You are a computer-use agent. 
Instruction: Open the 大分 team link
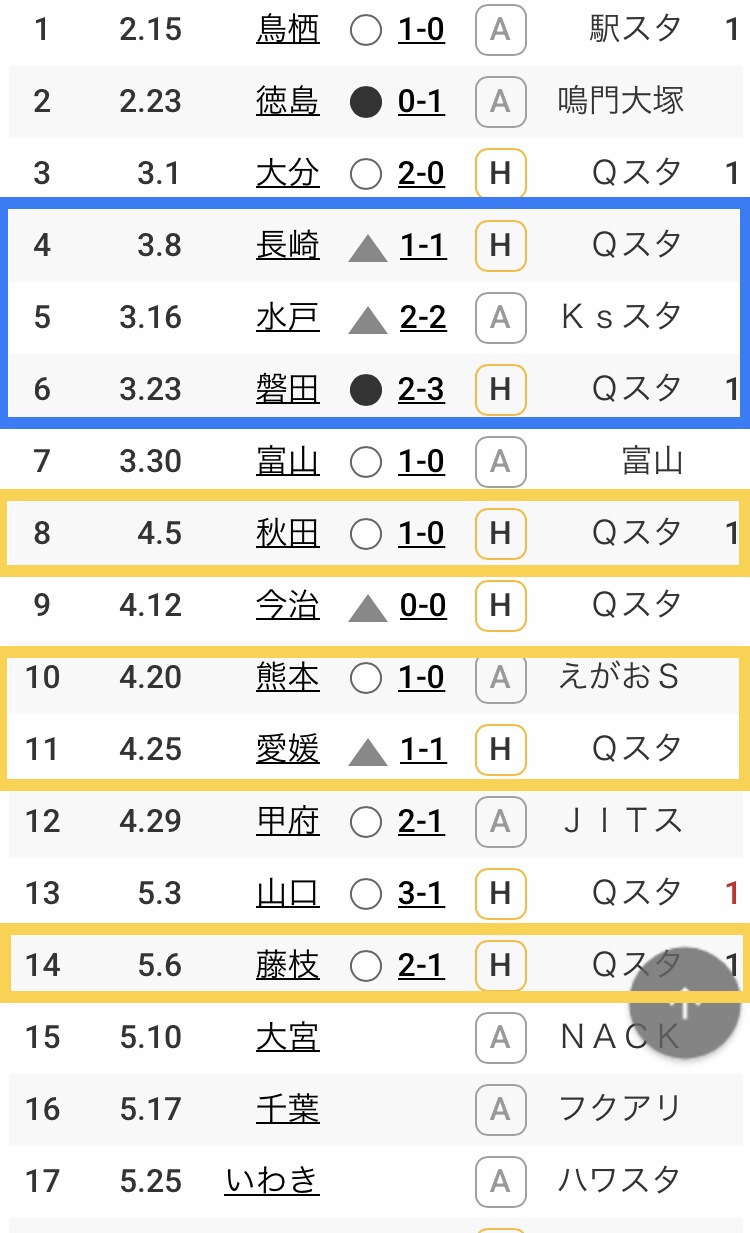(x=288, y=173)
